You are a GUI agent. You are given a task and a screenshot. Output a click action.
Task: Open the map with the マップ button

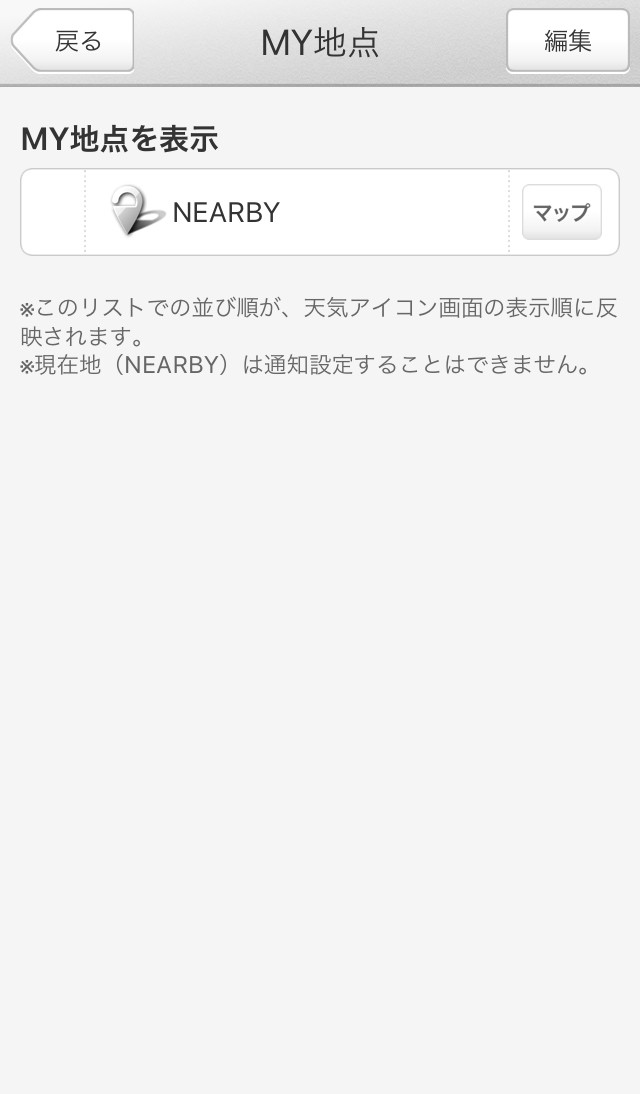(x=561, y=212)
